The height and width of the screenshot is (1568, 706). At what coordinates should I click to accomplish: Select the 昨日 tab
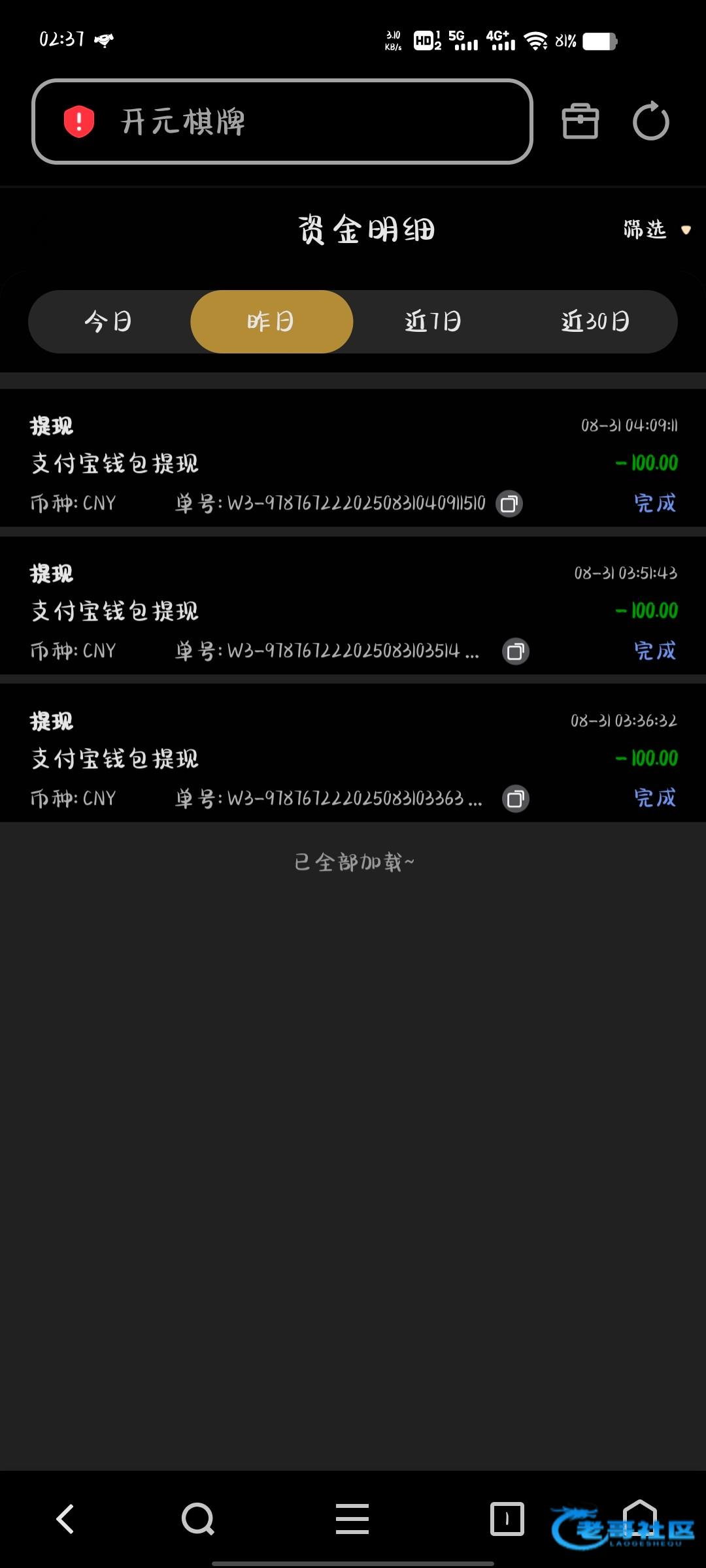(x=271, y=321)
